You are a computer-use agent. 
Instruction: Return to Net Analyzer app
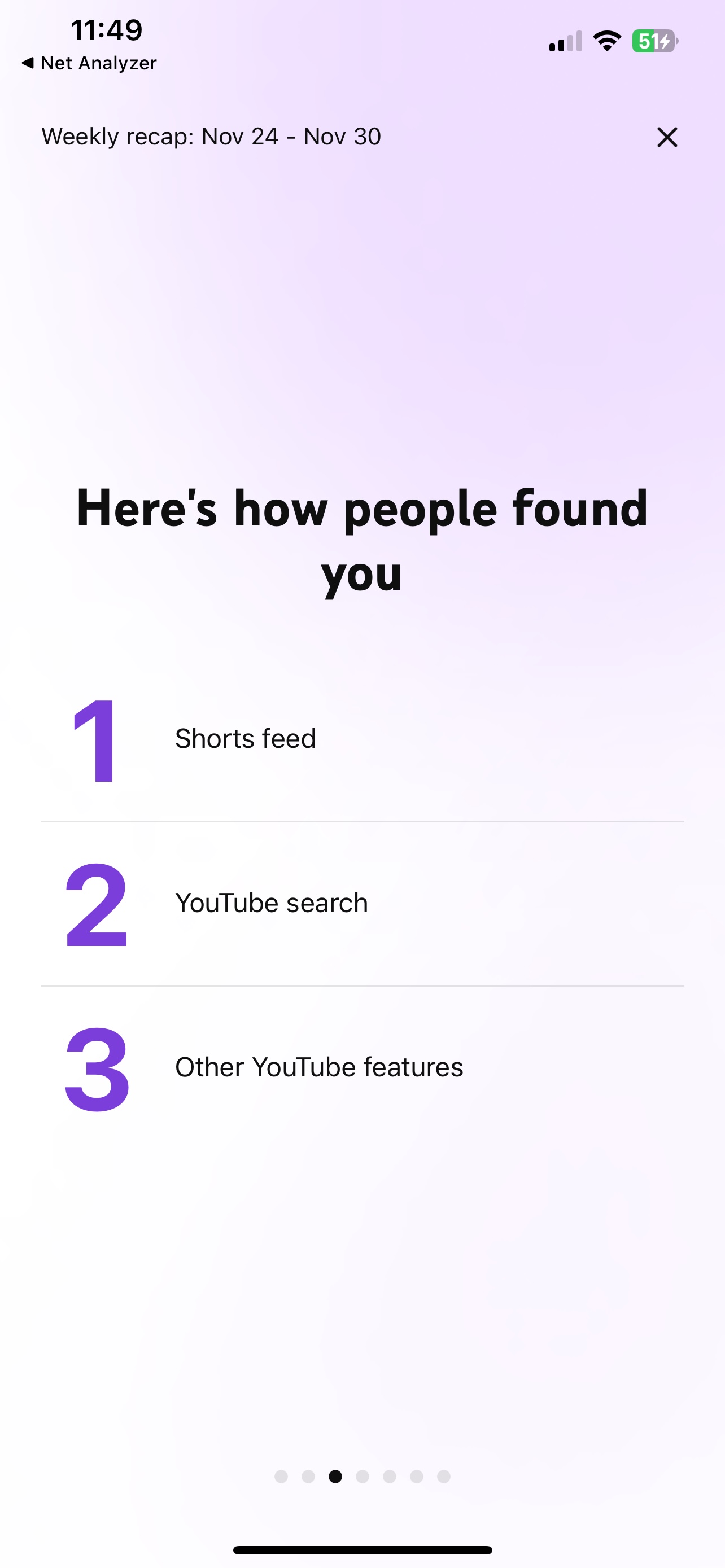pos(89,63)
